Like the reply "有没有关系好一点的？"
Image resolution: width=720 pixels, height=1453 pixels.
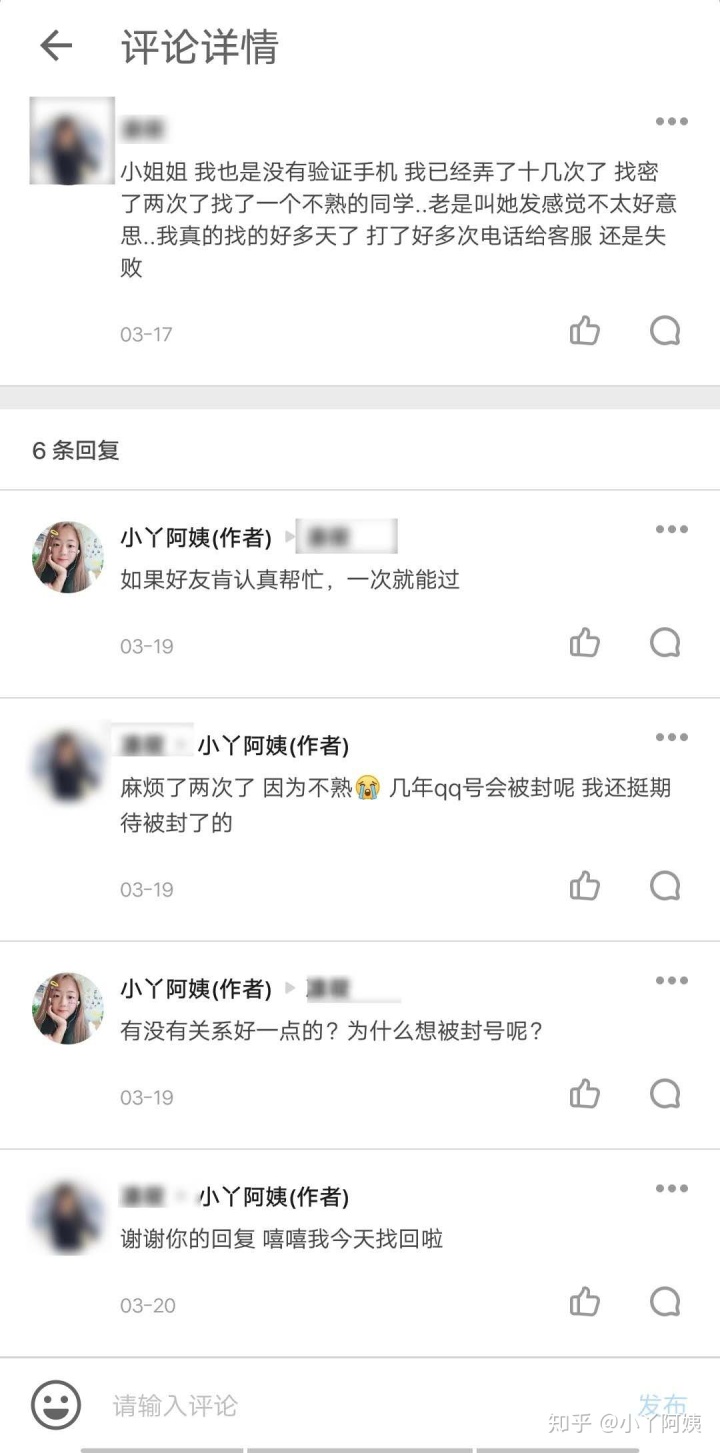(585, 1094)
